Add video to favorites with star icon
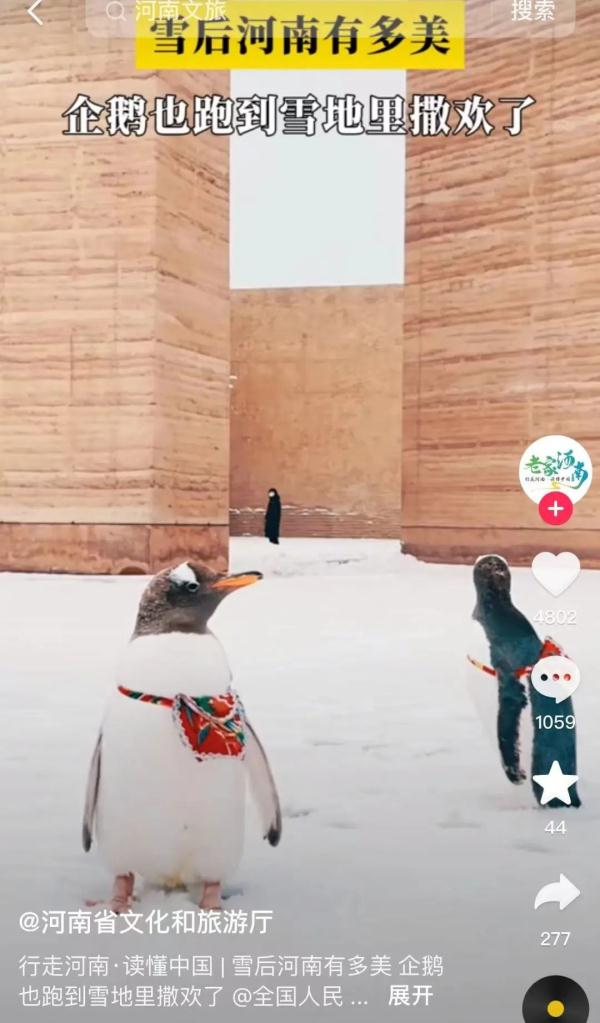Image resolution: width=600 pixels, height=1023 pixels. click(x=555, y=783)
